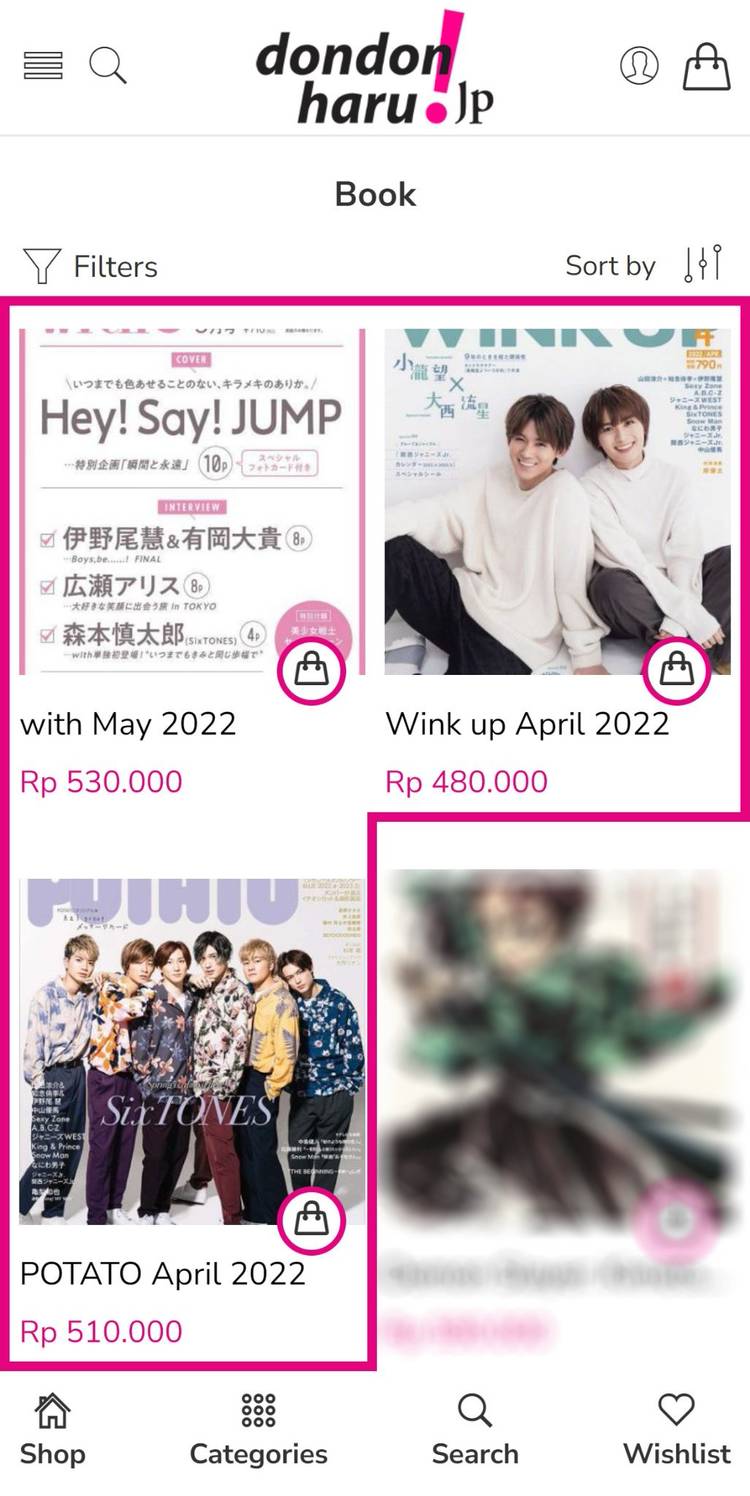
Task: Open the hamburger menu
Action: pos(43,66)
